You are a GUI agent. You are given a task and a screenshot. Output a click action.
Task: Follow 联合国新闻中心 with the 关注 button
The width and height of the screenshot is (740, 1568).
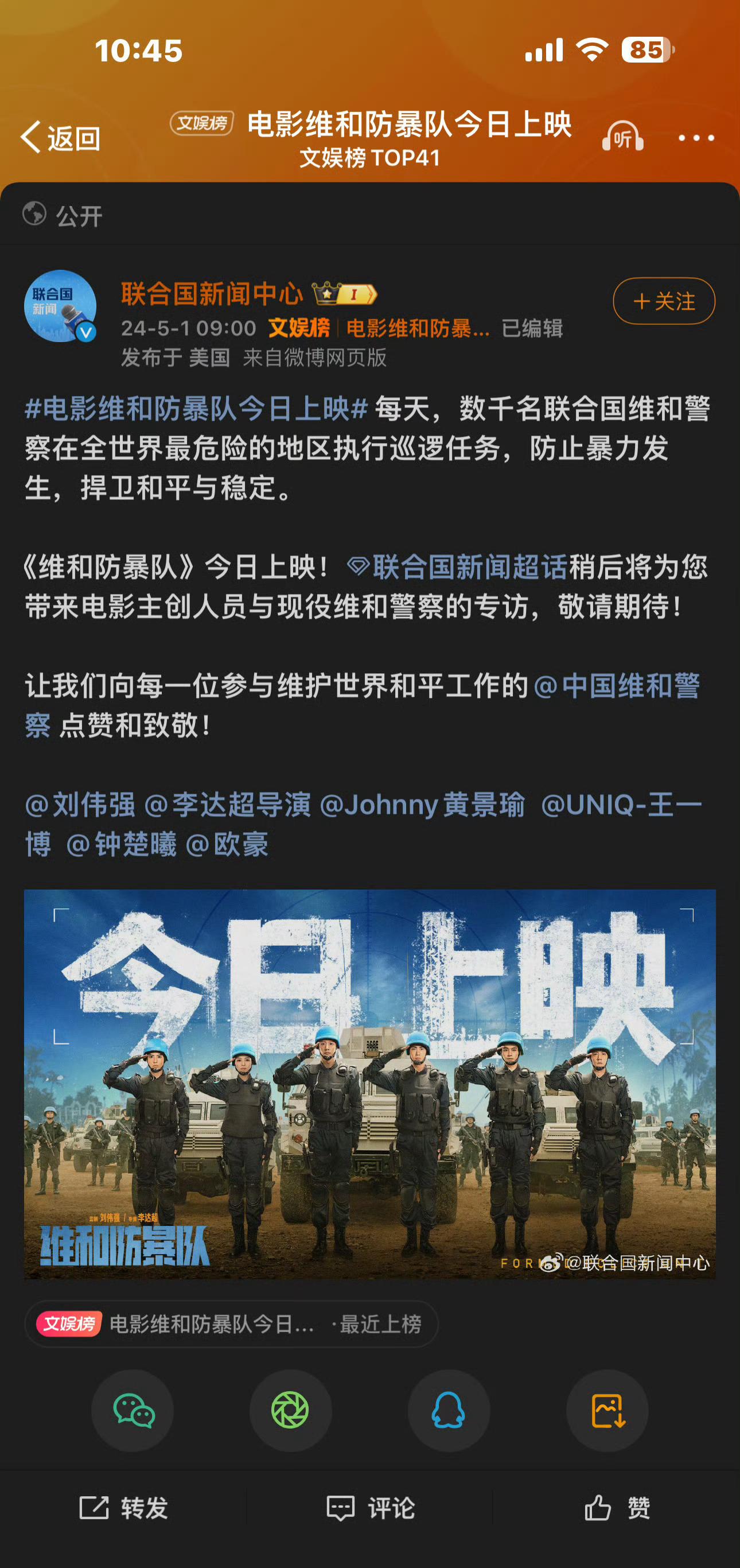663,301
